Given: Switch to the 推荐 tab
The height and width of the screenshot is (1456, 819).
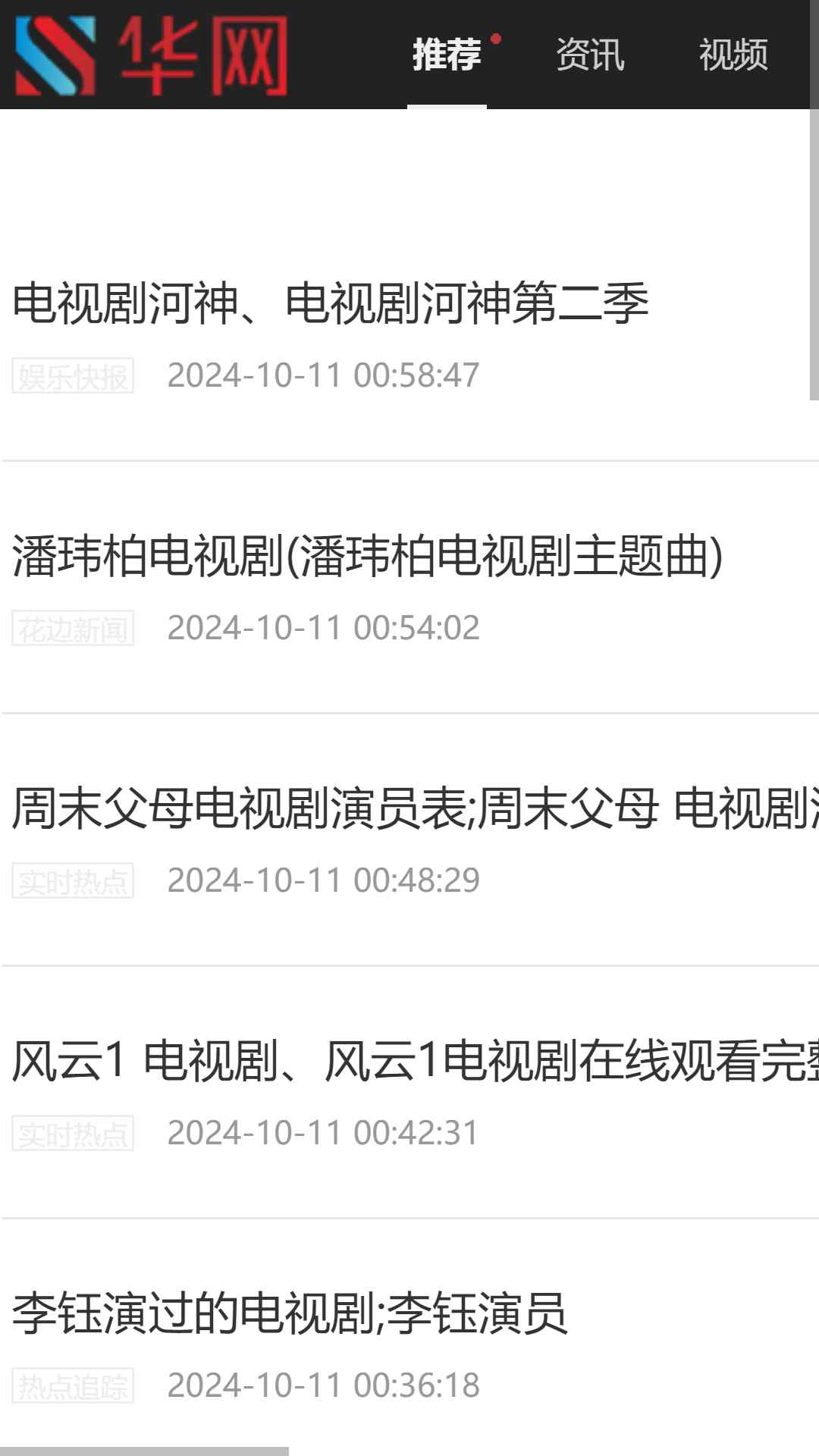Looking at the screenshot, I should [447, 55].
